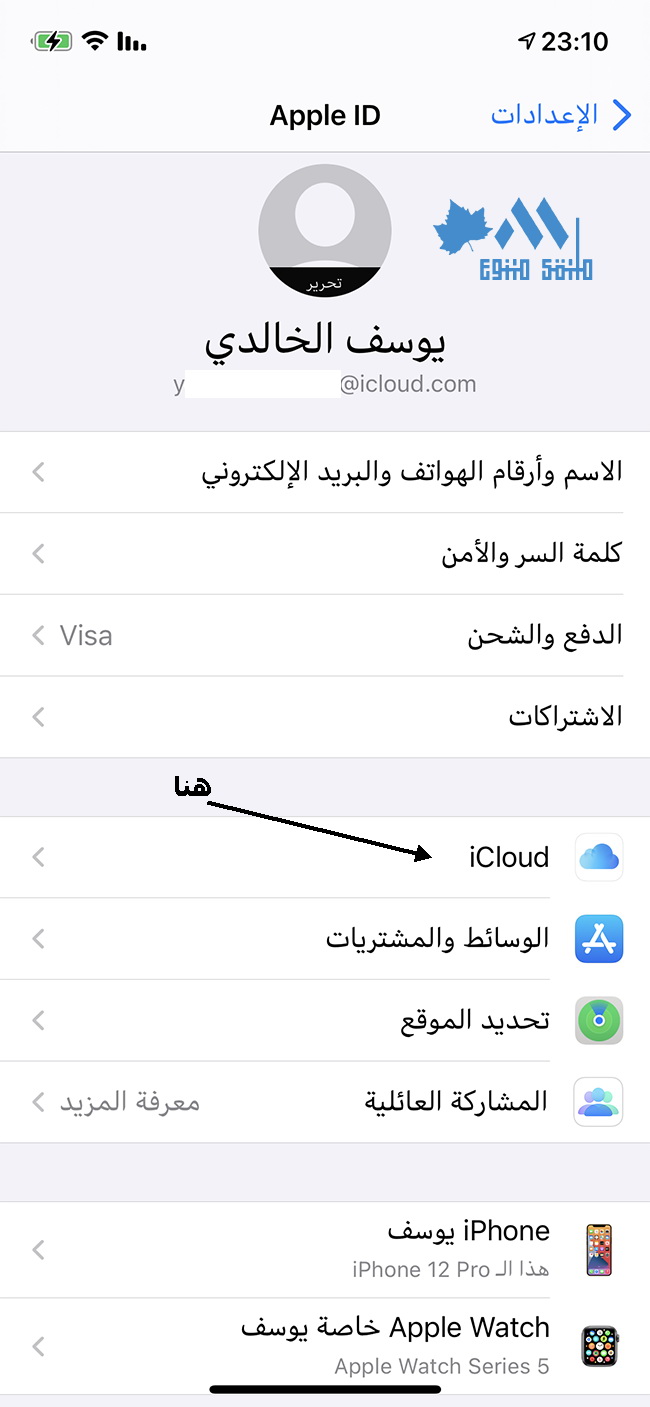
Task: Select the iPhone يوسف device
Action: point(325,1250)
